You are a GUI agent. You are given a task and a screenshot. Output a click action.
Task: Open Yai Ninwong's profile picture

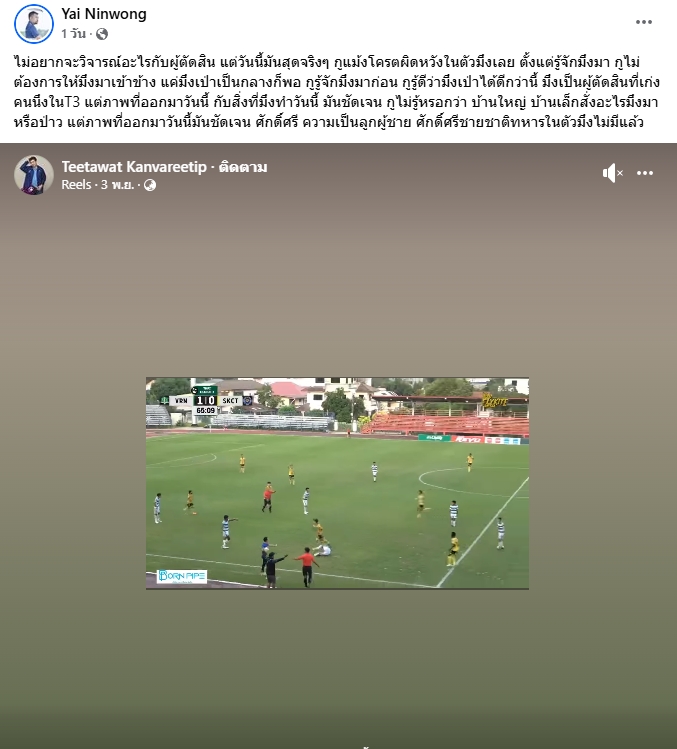(33, 23)
